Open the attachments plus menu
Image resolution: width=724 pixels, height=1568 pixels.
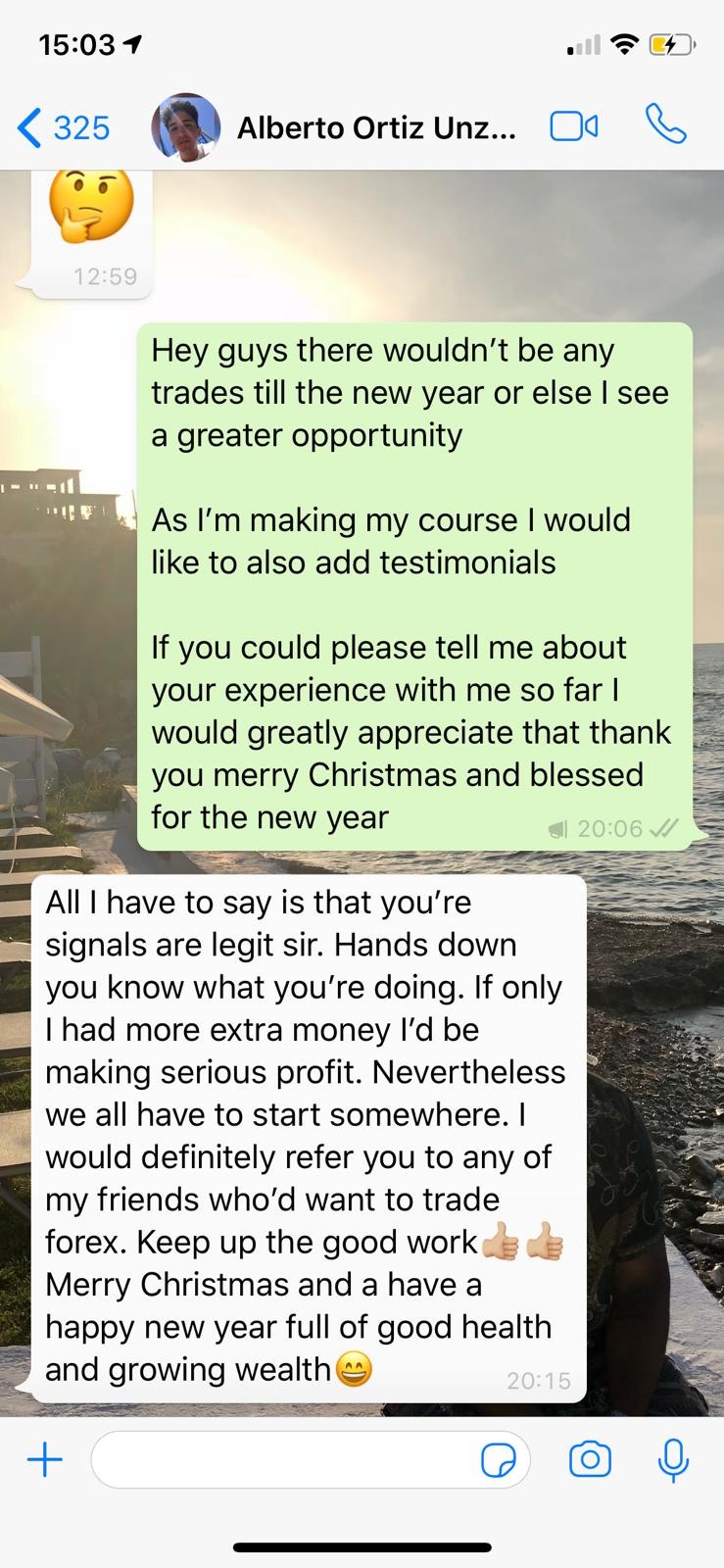pyautogui.click(x=44, y=1460)
